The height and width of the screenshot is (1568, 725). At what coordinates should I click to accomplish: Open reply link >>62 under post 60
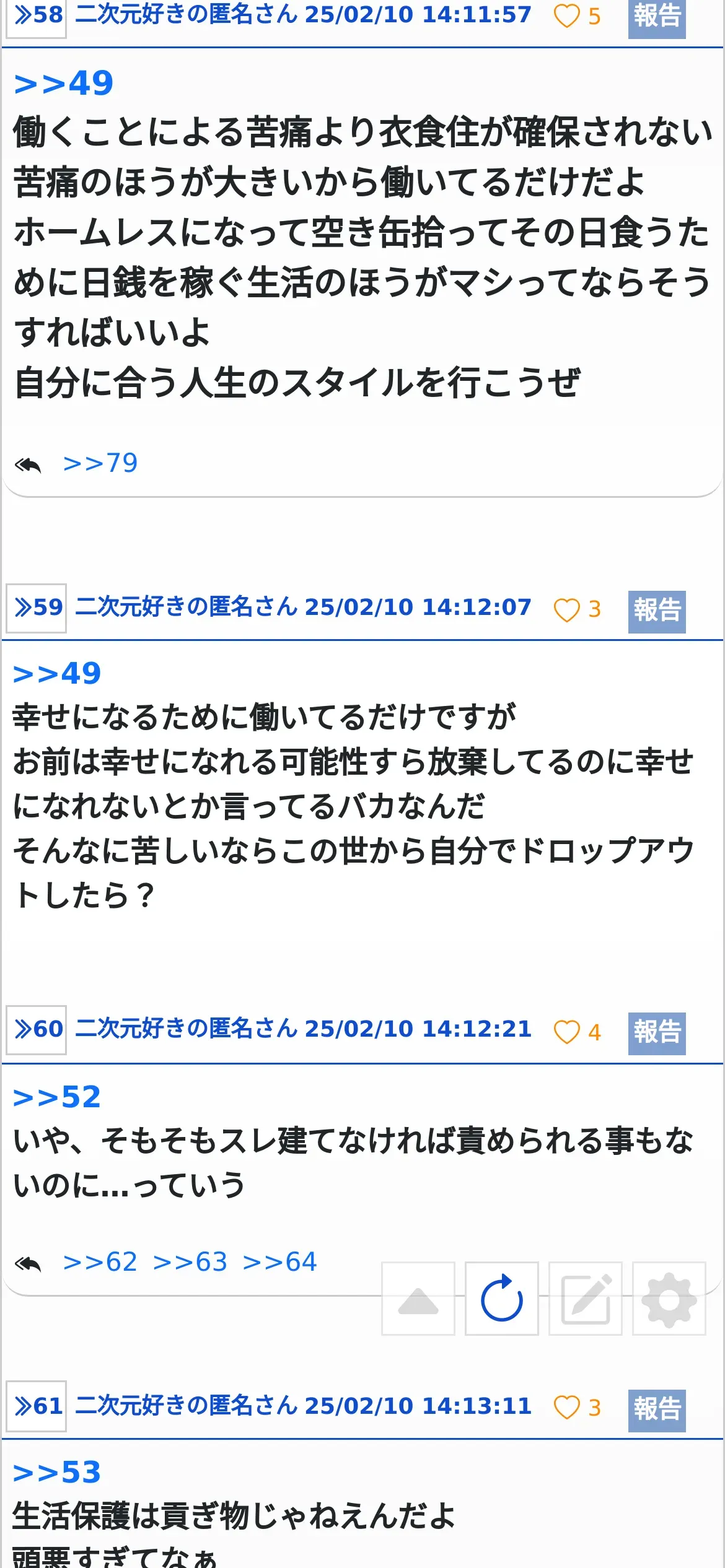point(100,1262)
